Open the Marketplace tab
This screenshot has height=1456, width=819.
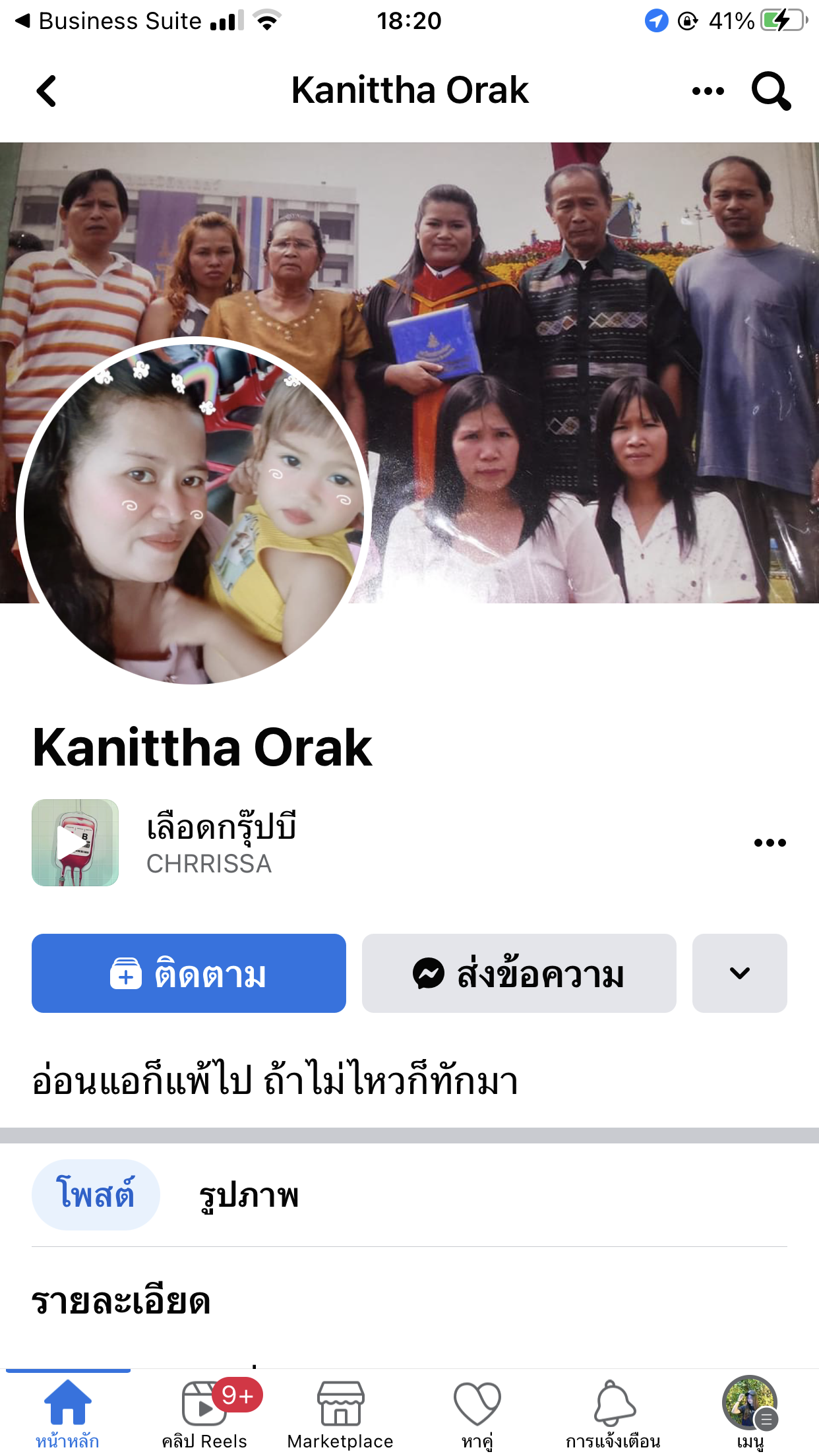[340, 1412]
